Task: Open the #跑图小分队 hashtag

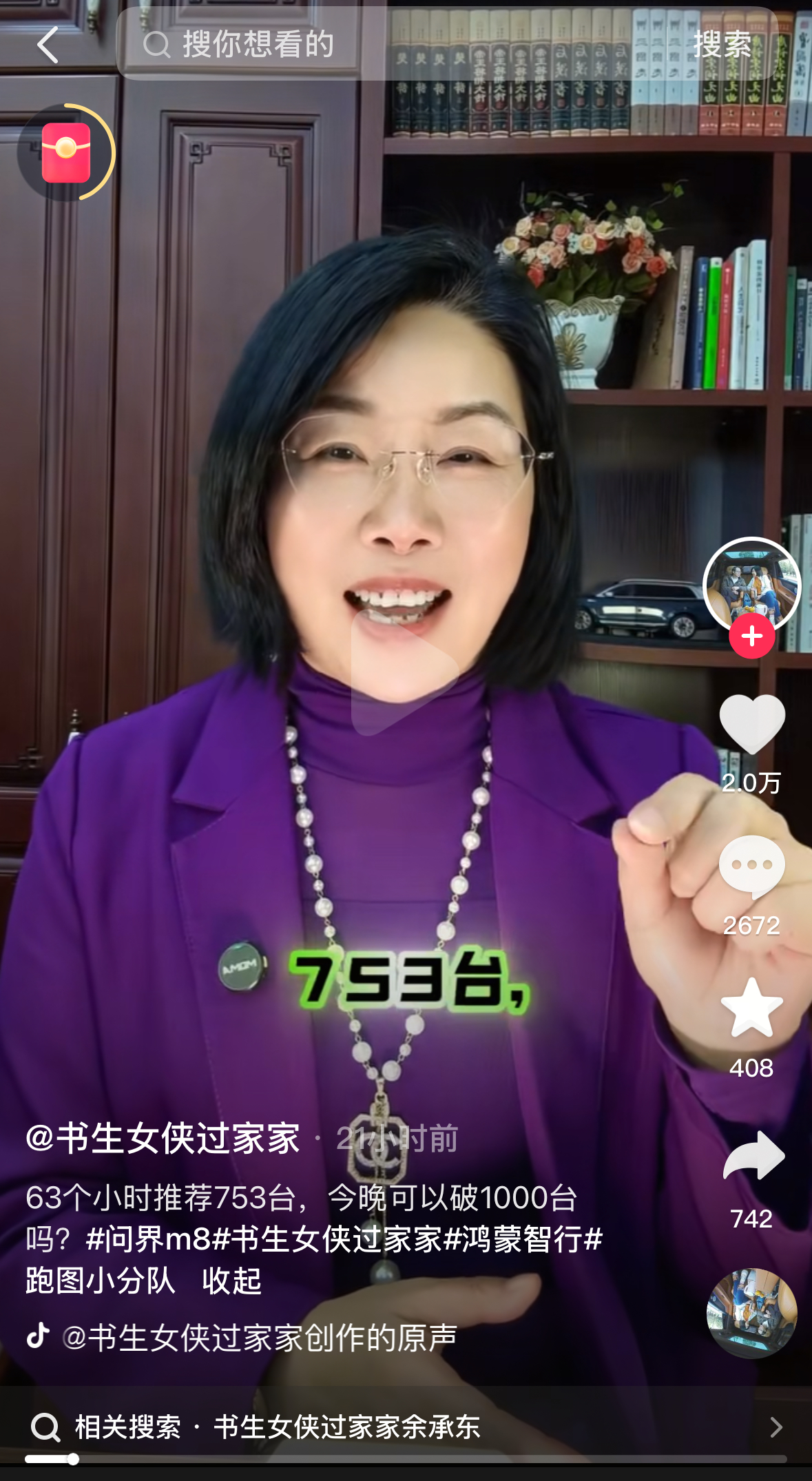Action: pos(101,1281)
